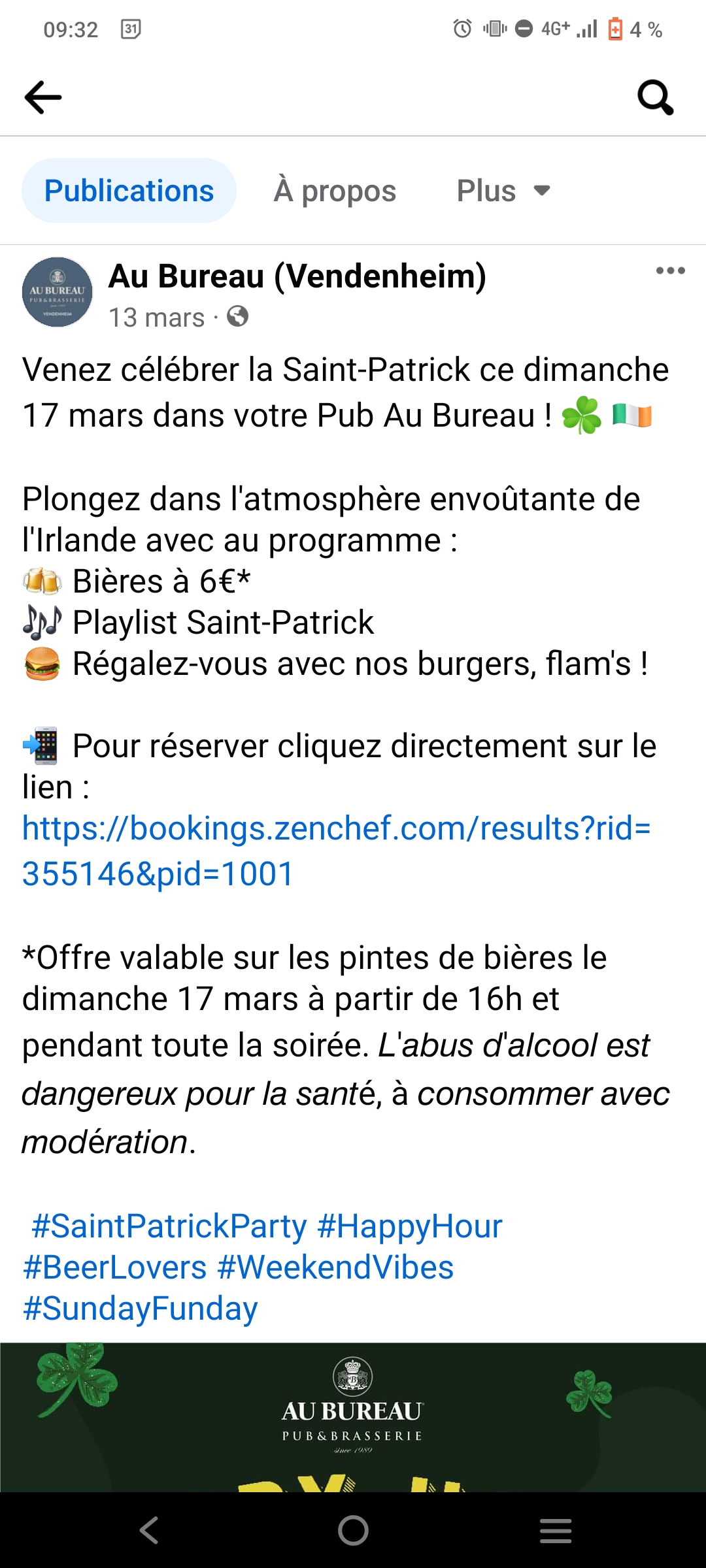Open the #BeerLovers hashtag

pyautogui.click(x=115, y=1267)
